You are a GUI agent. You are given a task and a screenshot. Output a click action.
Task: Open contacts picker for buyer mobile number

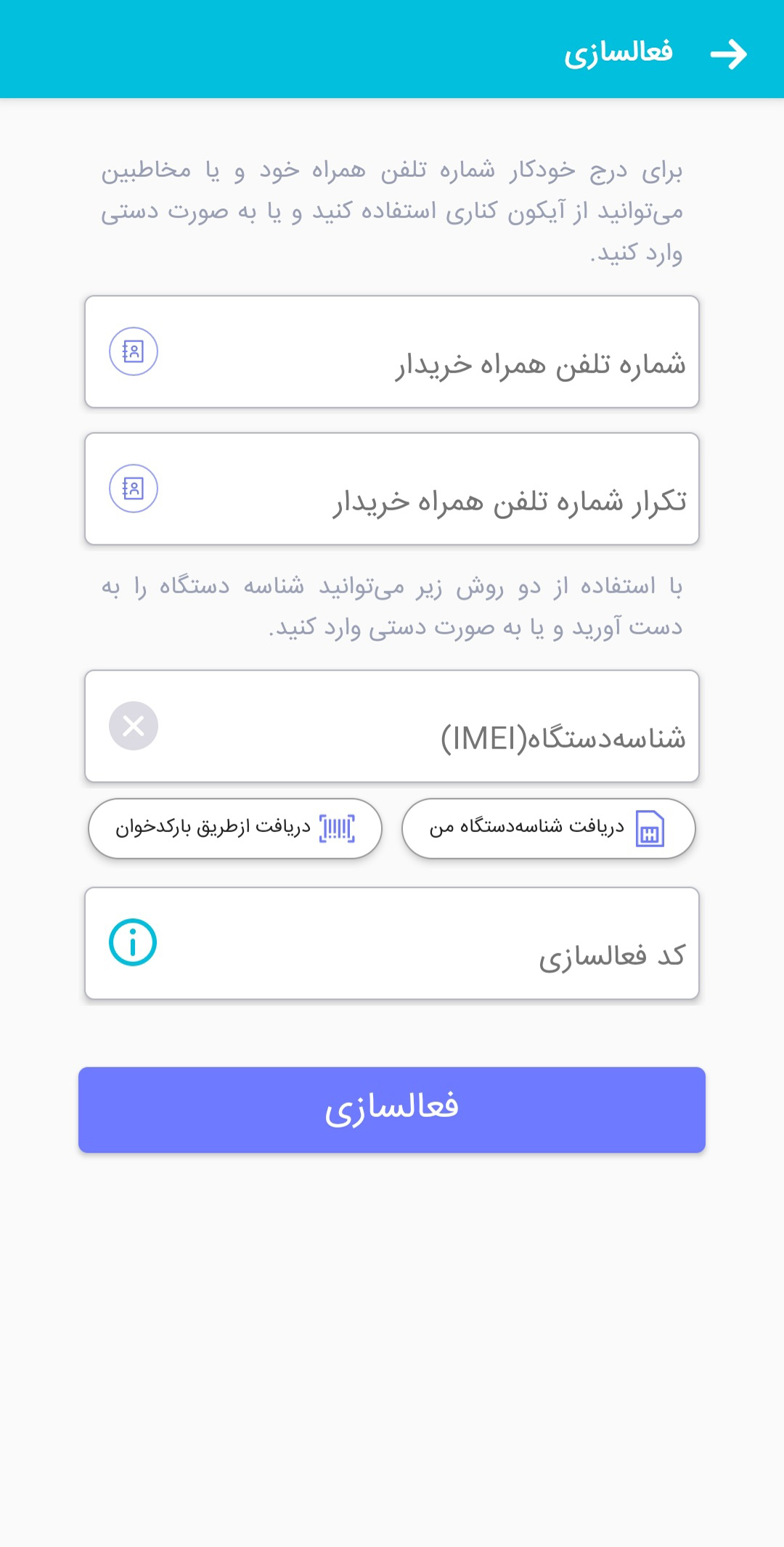tap(134, 352)
